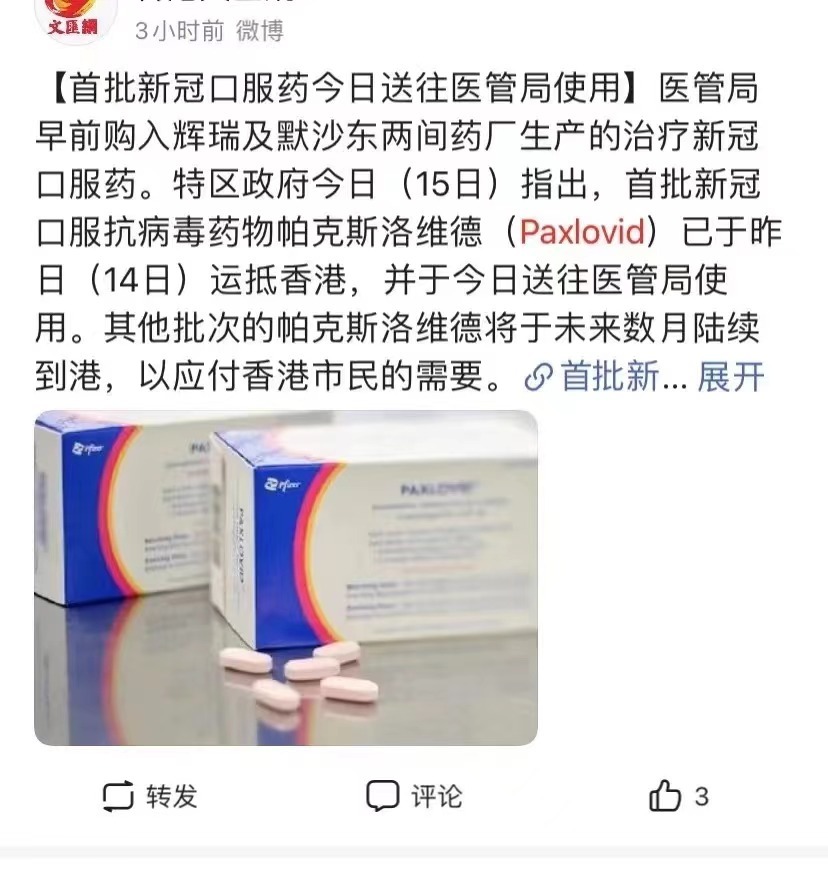Screen dimensions: 828x870
Task: Expand the full post with 展开
Action: 731,377
